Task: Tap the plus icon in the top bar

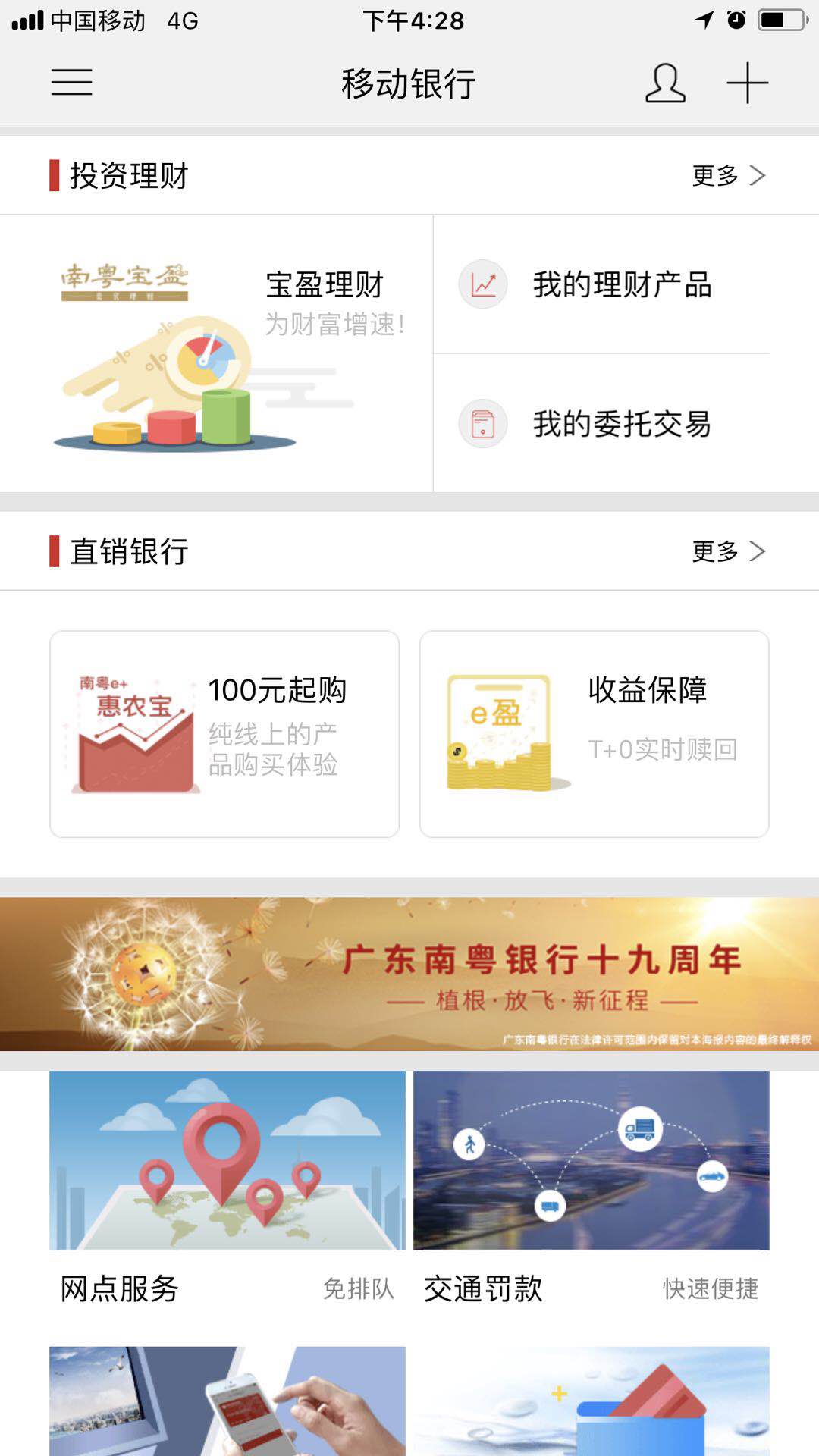Action: point(747,83)
